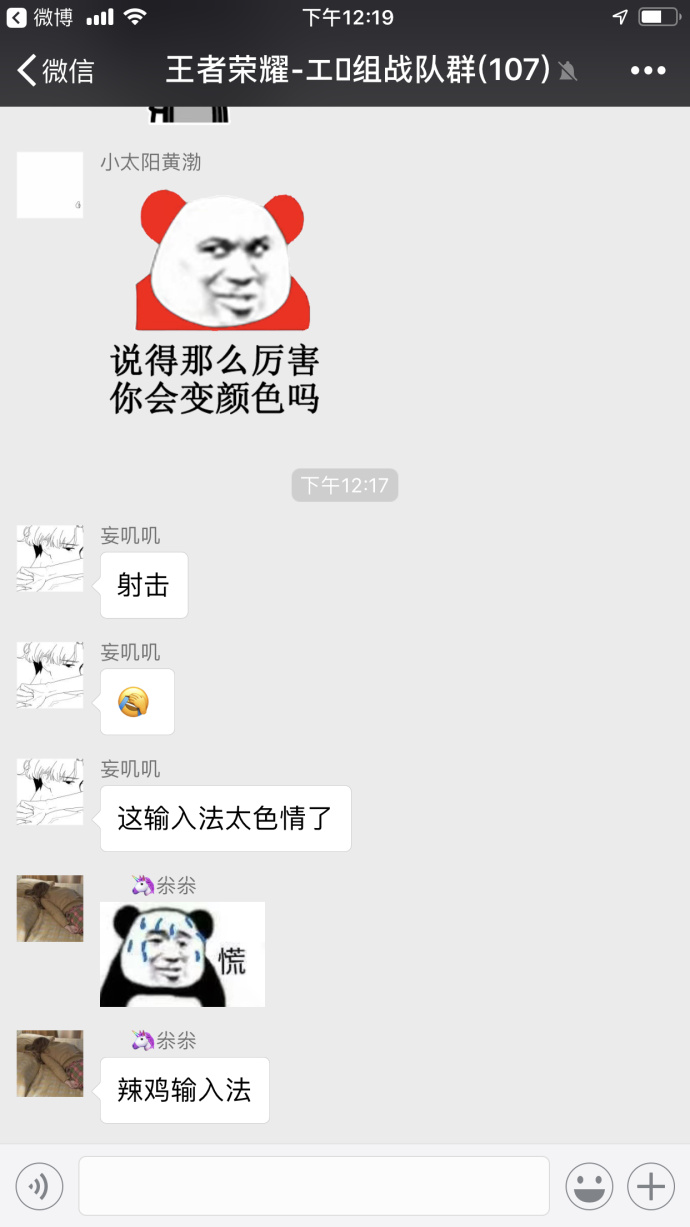
Task: Focus the message text field
Action: coord(314,1186)
